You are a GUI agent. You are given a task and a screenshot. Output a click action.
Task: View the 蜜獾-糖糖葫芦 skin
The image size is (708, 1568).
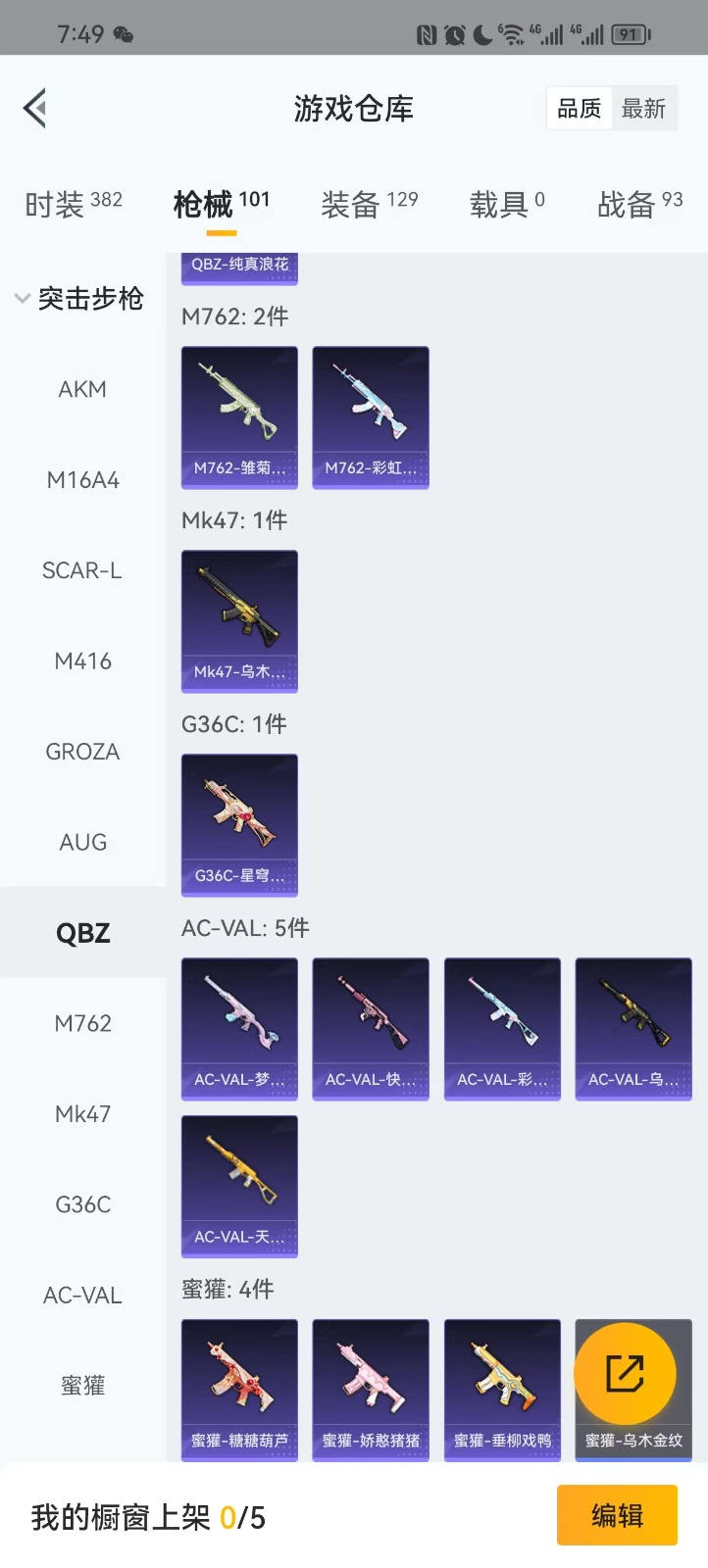239,1390
